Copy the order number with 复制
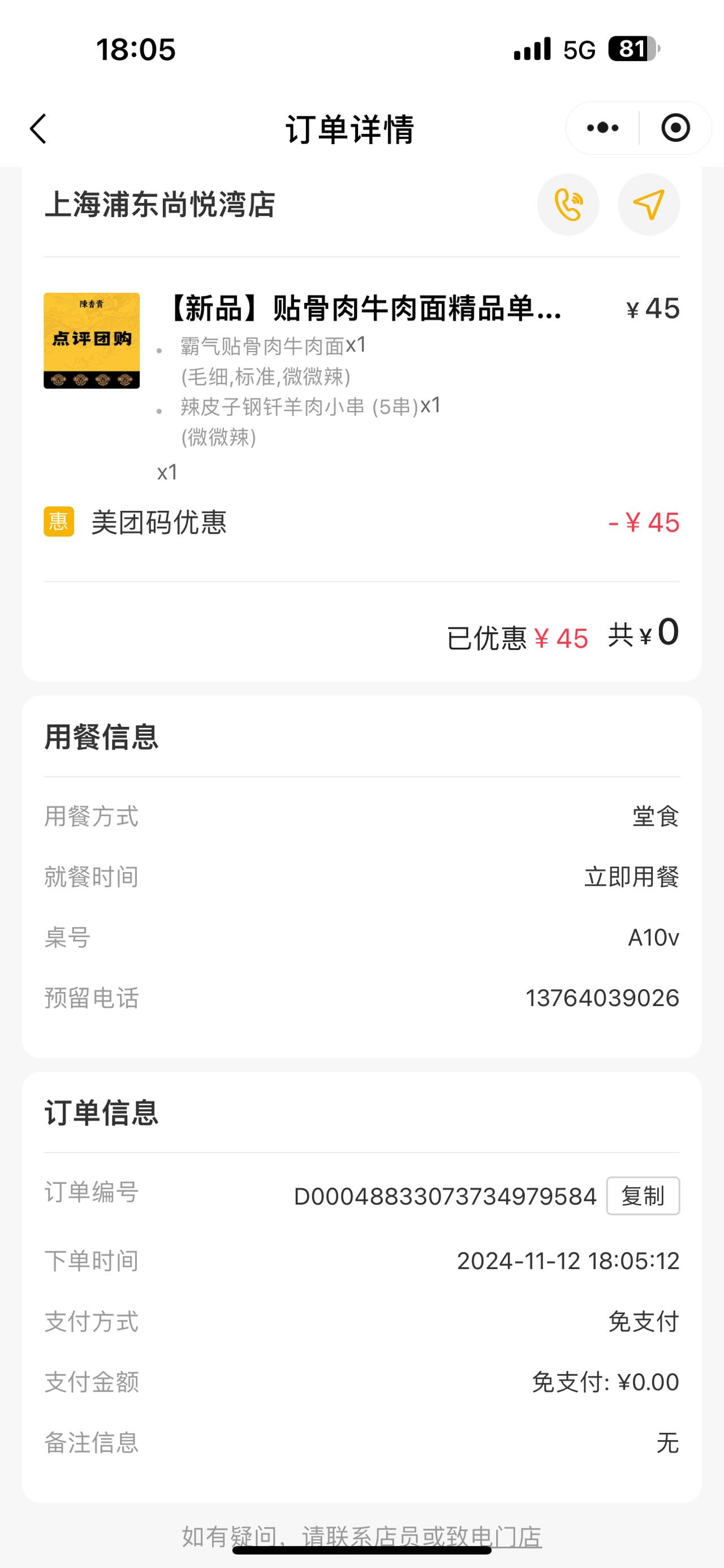 [x=643, y=1196]
